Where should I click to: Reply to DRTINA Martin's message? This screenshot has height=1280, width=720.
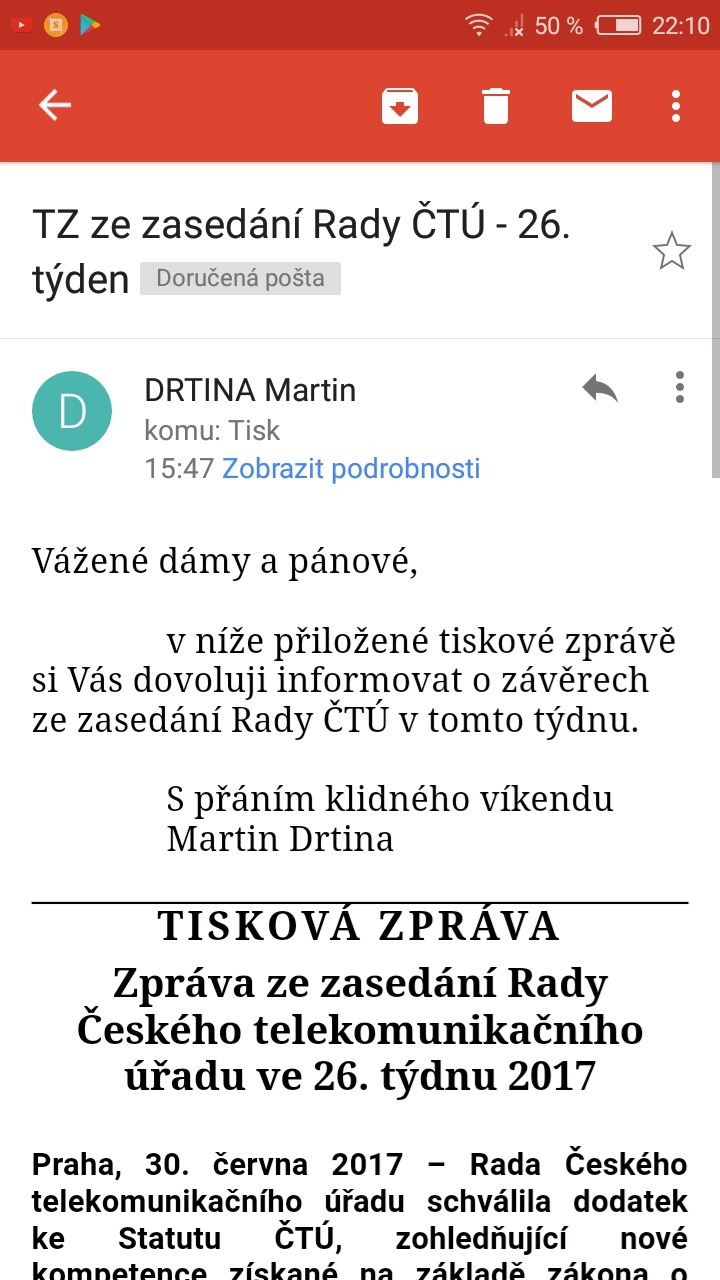point(600,387)
